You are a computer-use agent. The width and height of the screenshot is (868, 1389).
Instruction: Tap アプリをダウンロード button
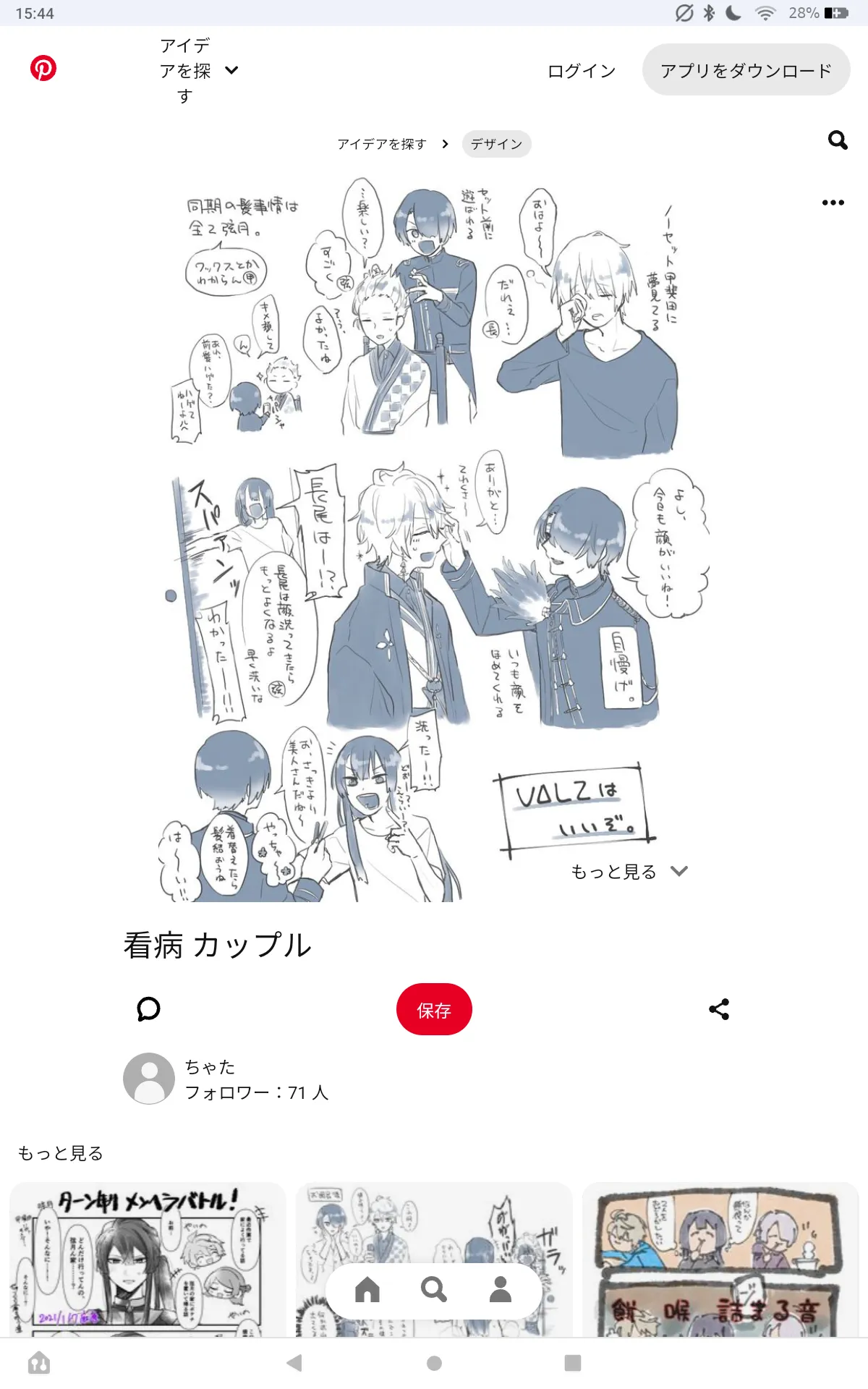click(x=746, y=70)
